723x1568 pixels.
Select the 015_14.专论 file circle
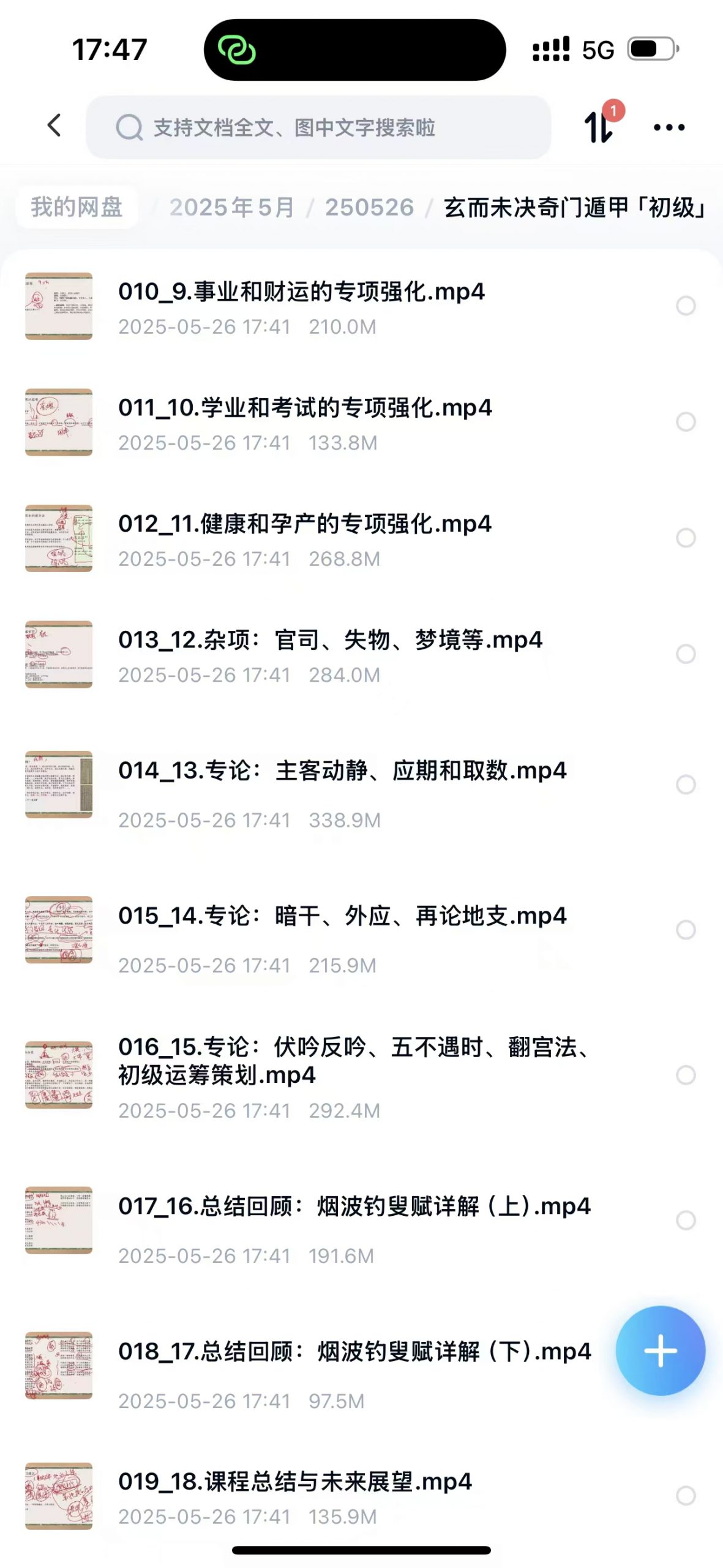pyautogui.click(x=686, y=930)
